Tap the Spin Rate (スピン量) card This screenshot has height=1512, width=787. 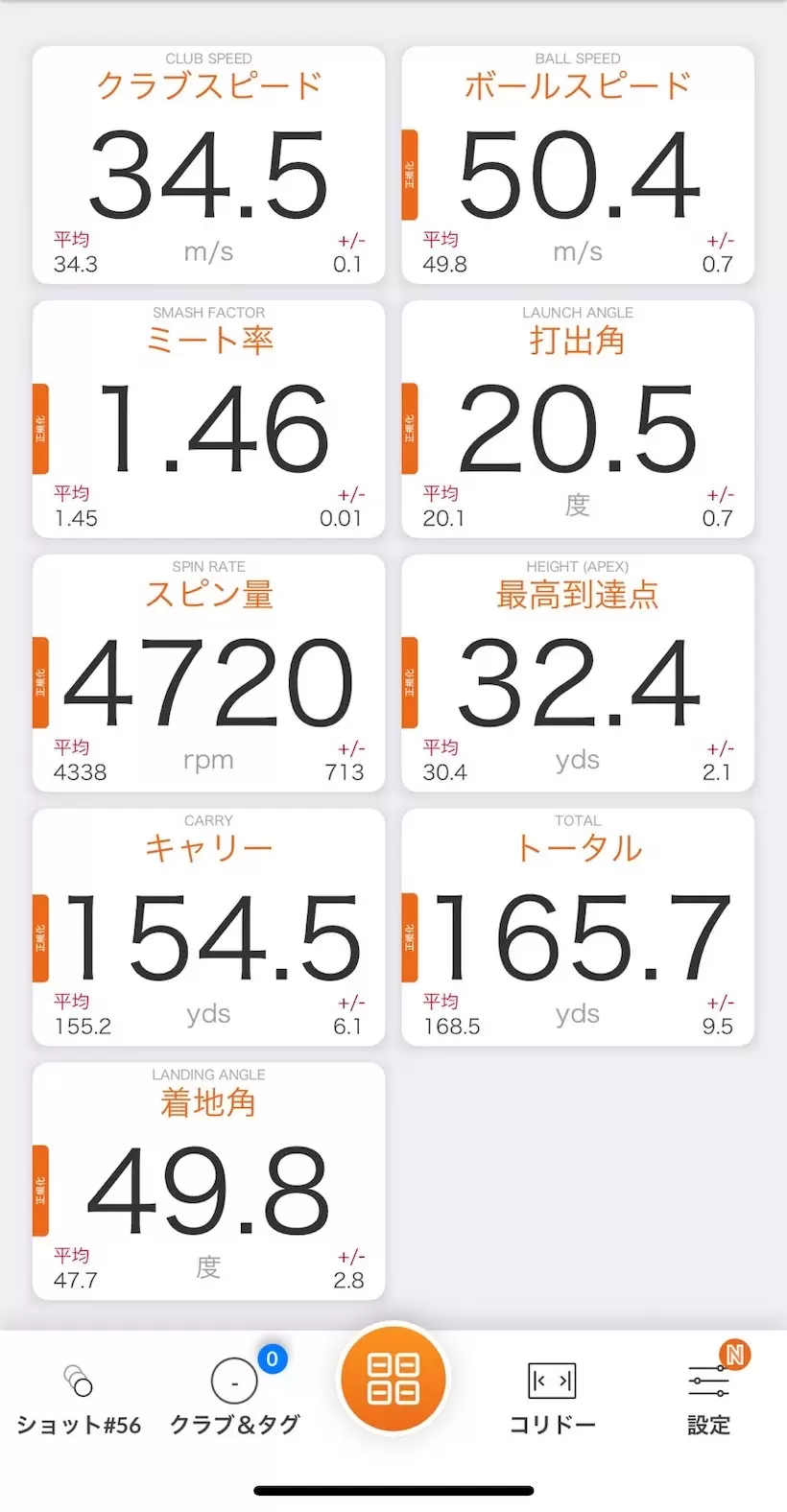[x=207, y=672]
